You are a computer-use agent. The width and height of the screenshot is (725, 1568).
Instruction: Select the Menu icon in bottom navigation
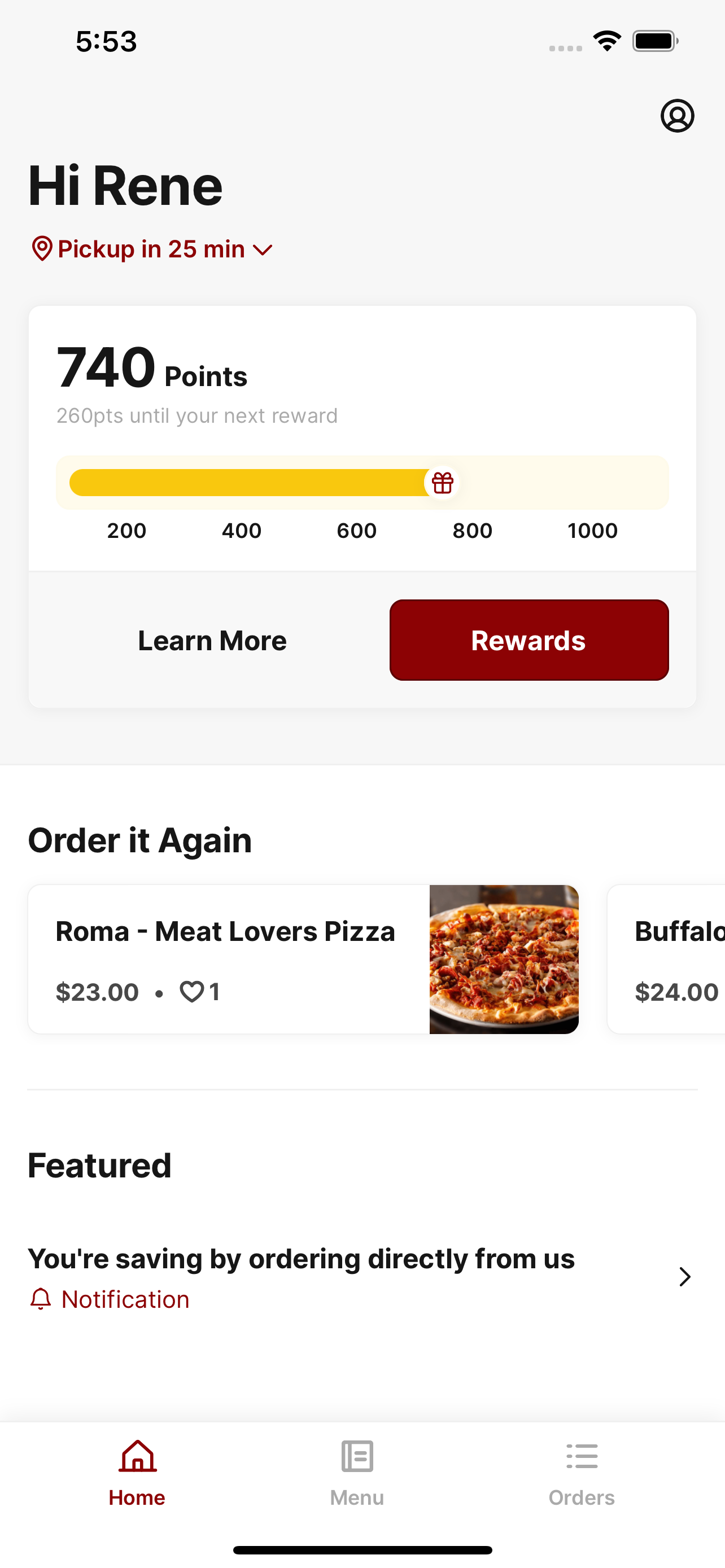click(x=357, y=1457)
